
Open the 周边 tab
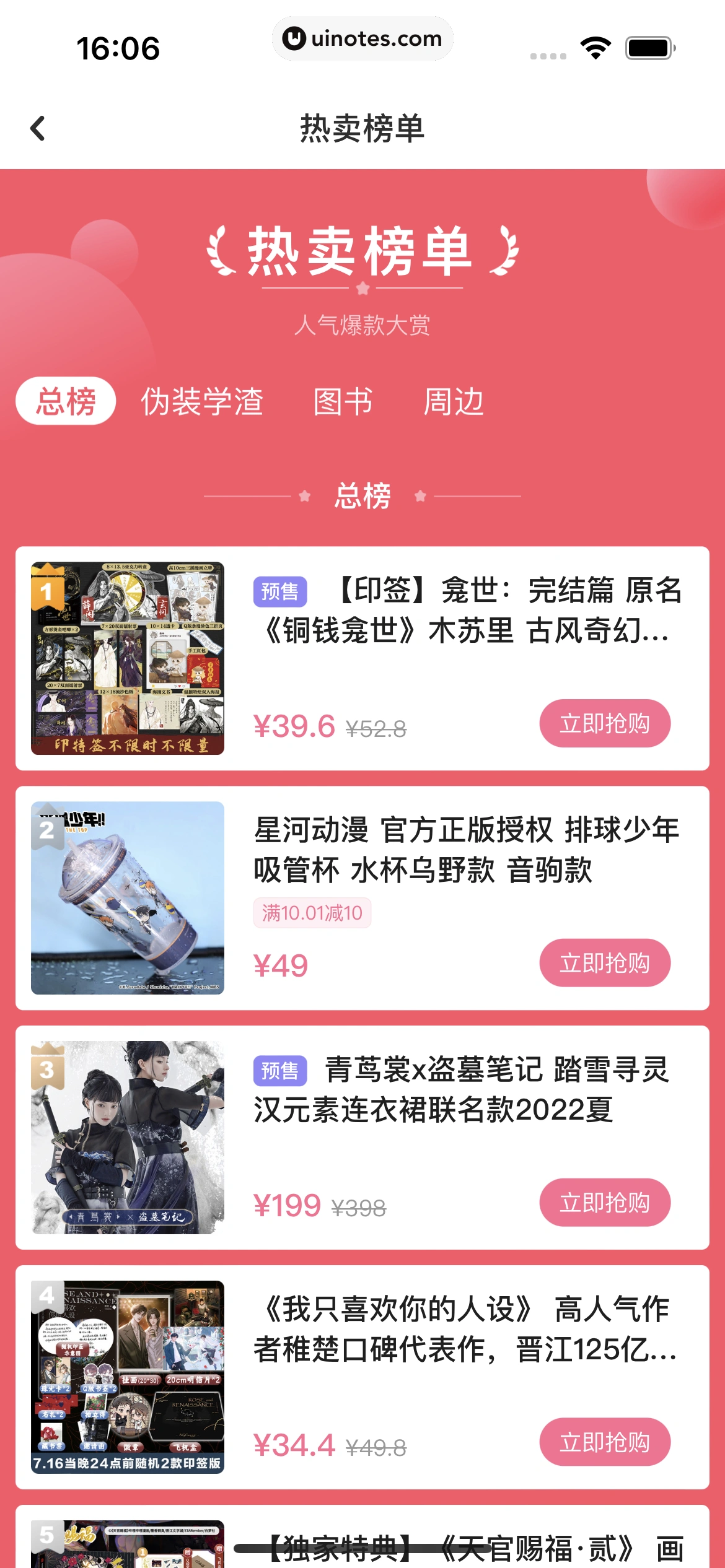pyautogui.click(x=452, y=401)
